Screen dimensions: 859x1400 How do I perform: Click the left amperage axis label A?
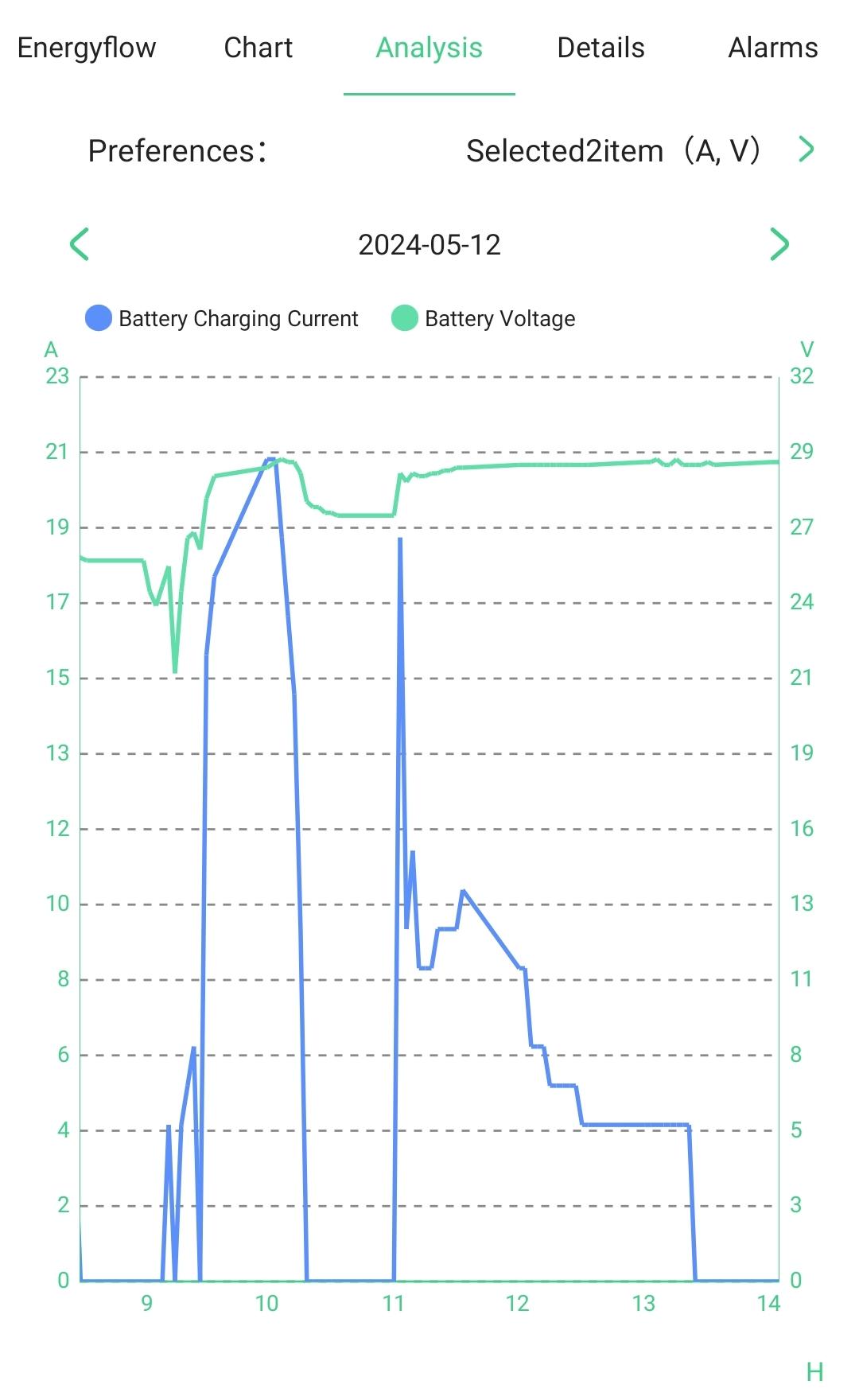[x=51, y=348]
